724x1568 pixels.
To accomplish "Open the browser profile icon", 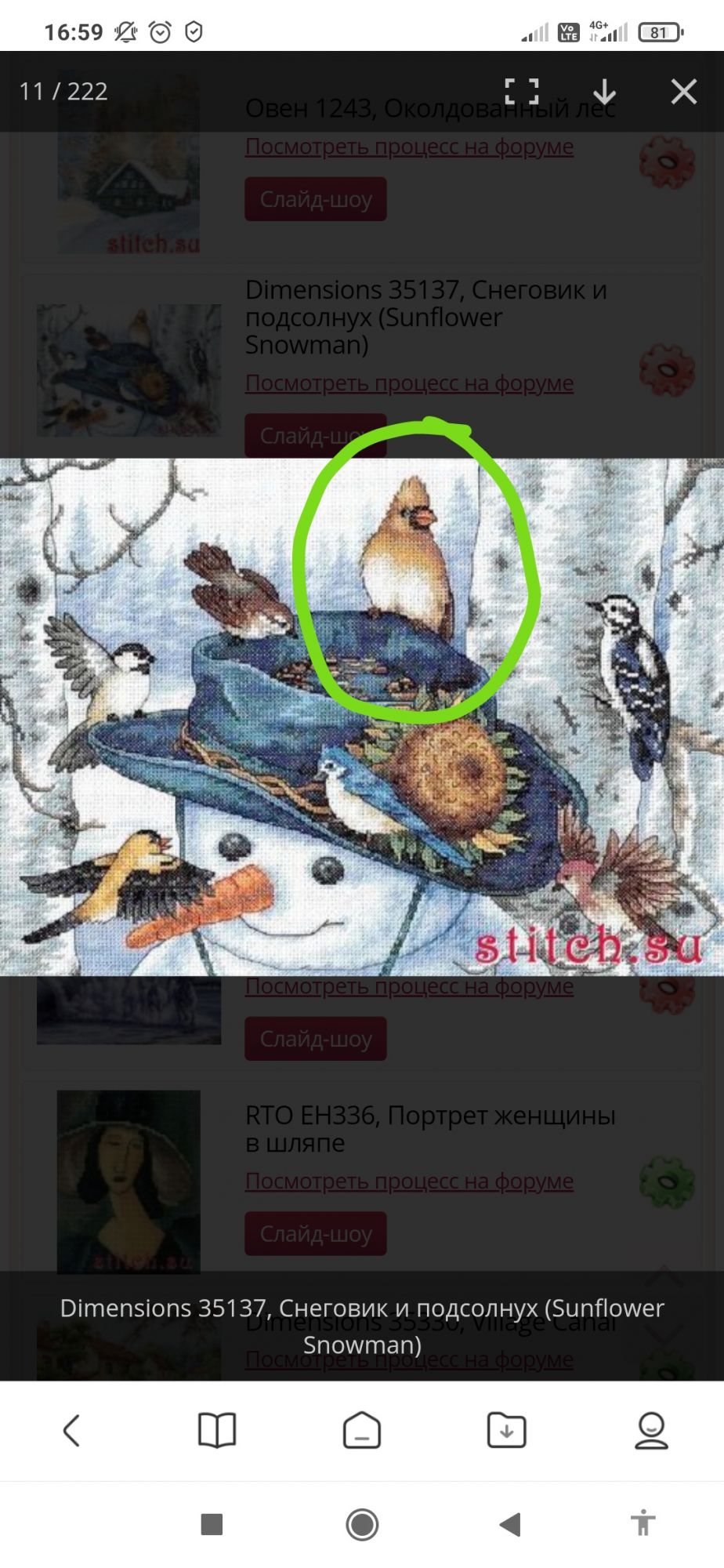I will 651,1431.
